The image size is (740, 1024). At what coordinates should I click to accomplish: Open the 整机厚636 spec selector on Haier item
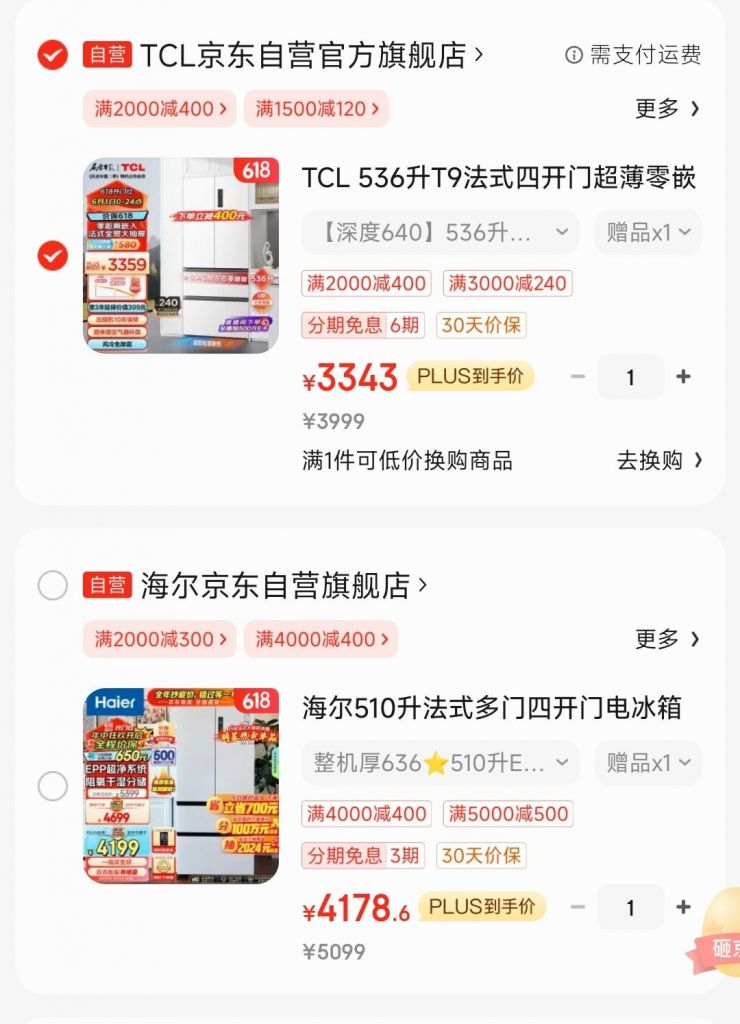(x=437, y=762)
